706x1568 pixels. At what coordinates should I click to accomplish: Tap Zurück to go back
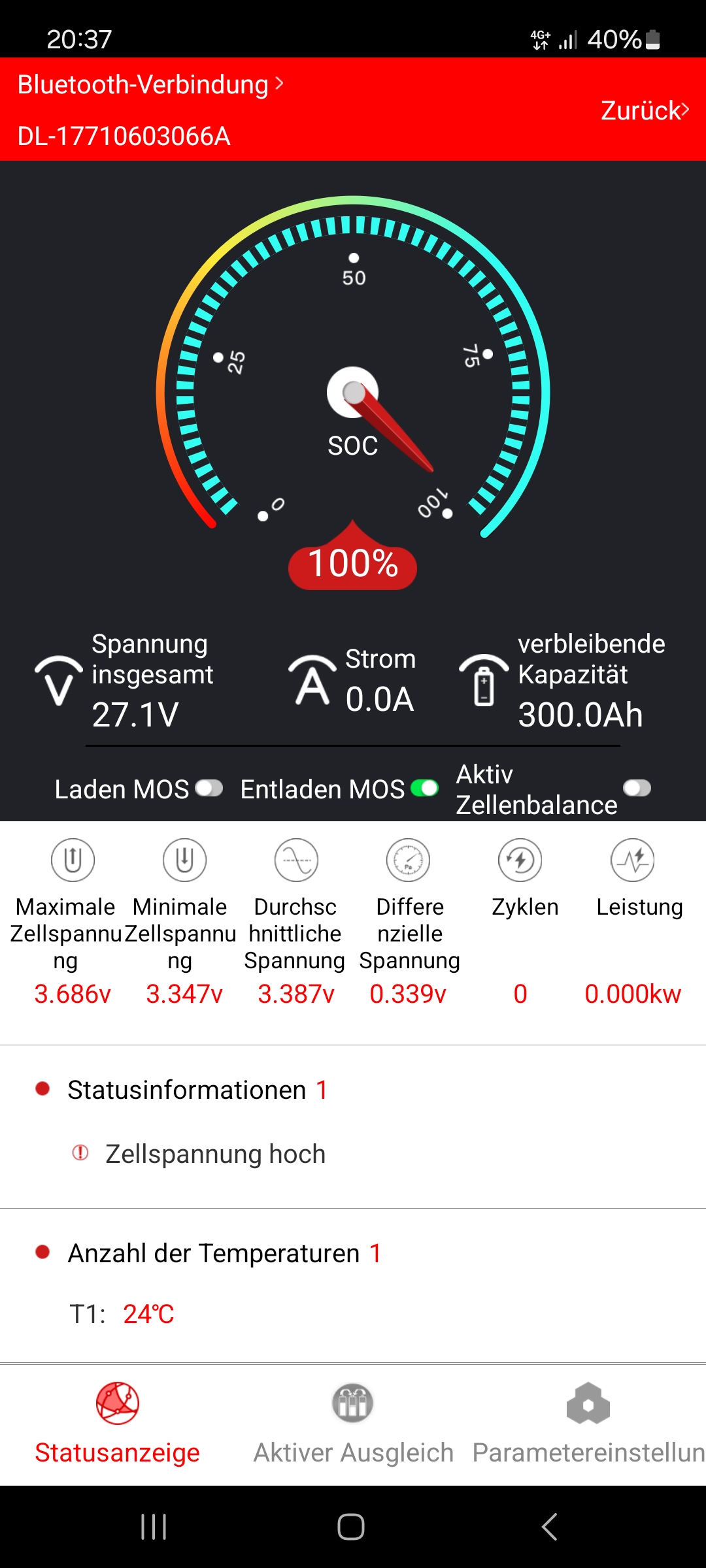[x=645, y=110]
